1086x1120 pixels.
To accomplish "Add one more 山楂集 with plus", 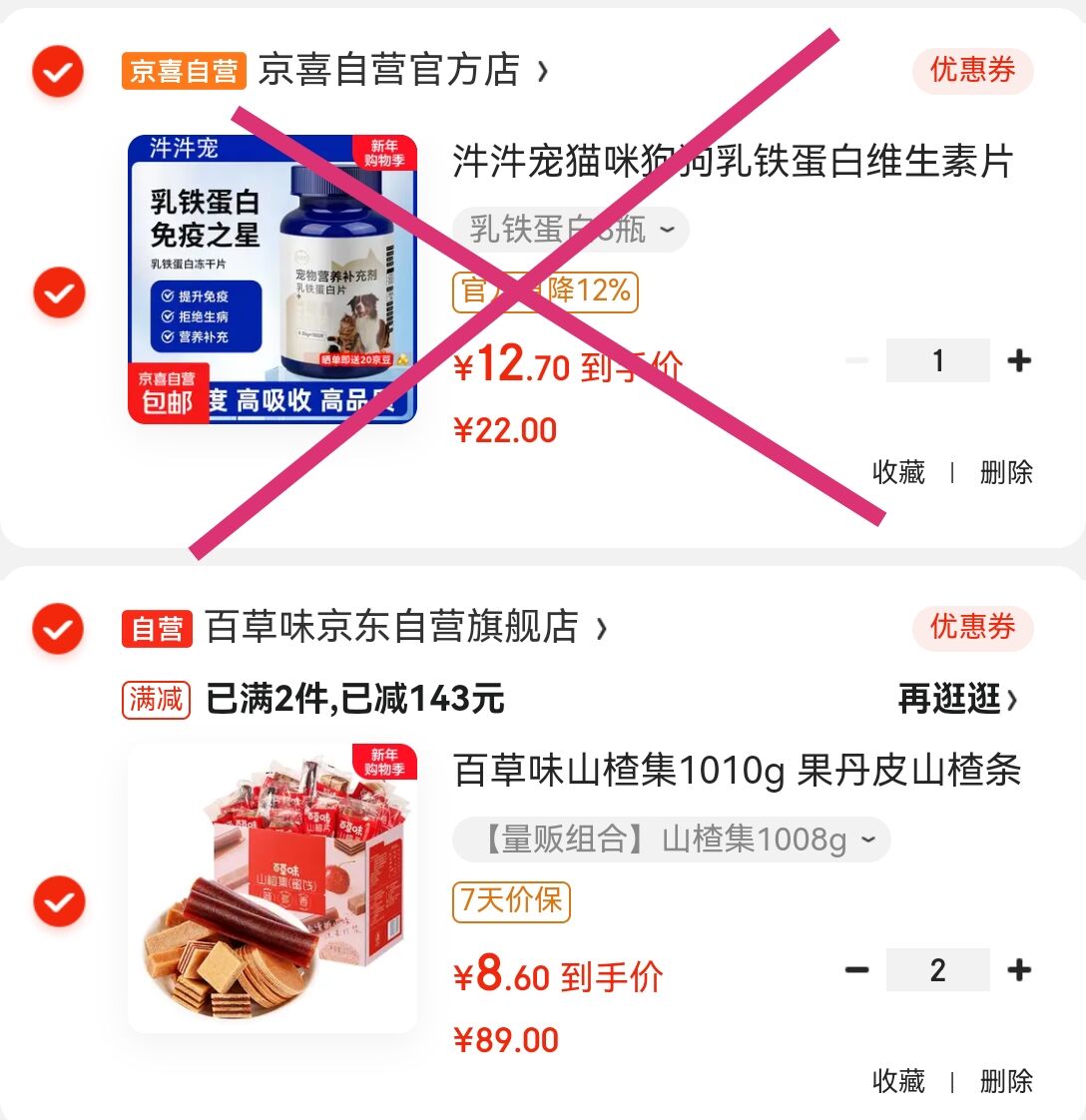I will tap(1019, 970).
